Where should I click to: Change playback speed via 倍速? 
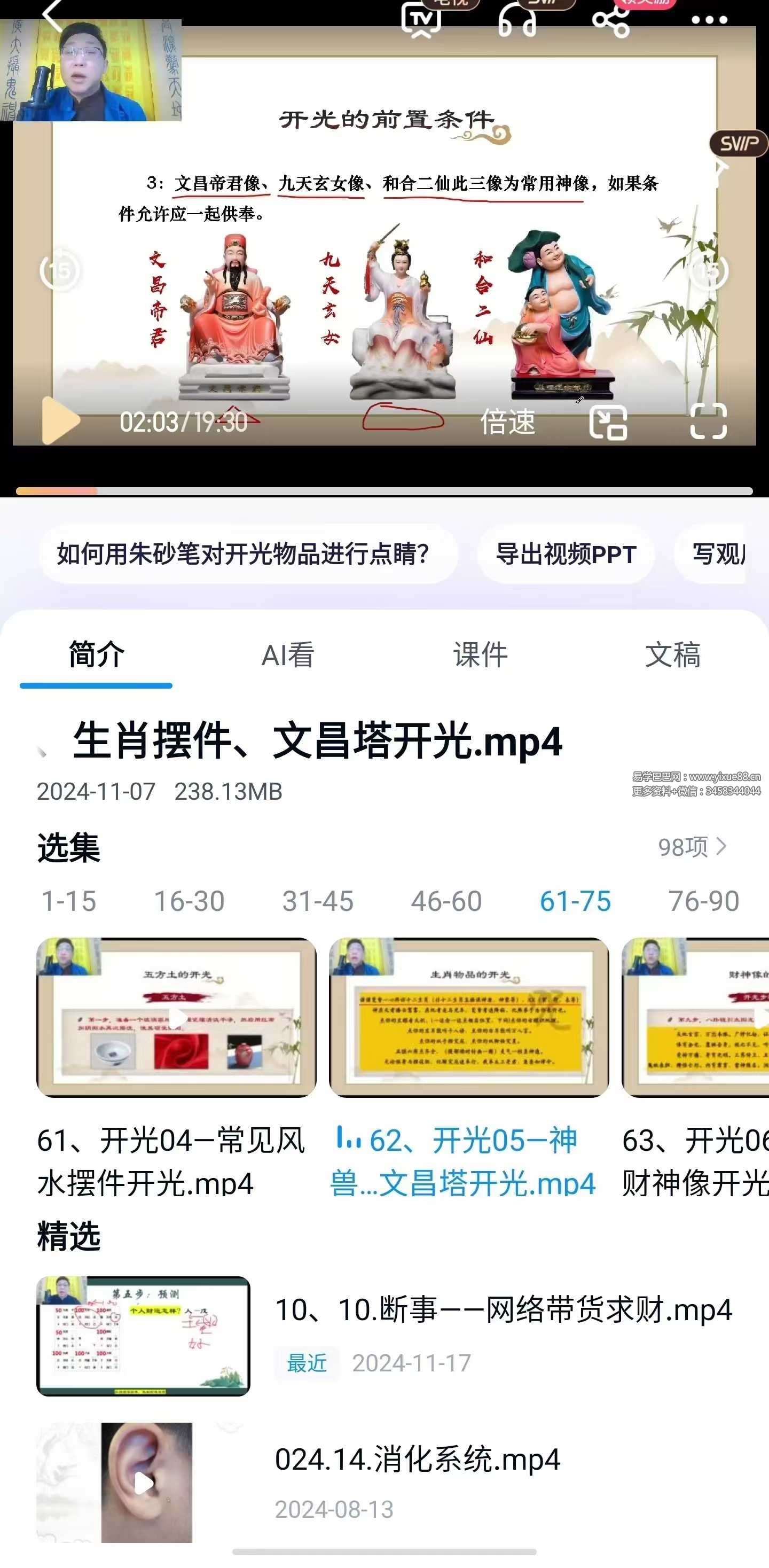[x=507, y=422]
